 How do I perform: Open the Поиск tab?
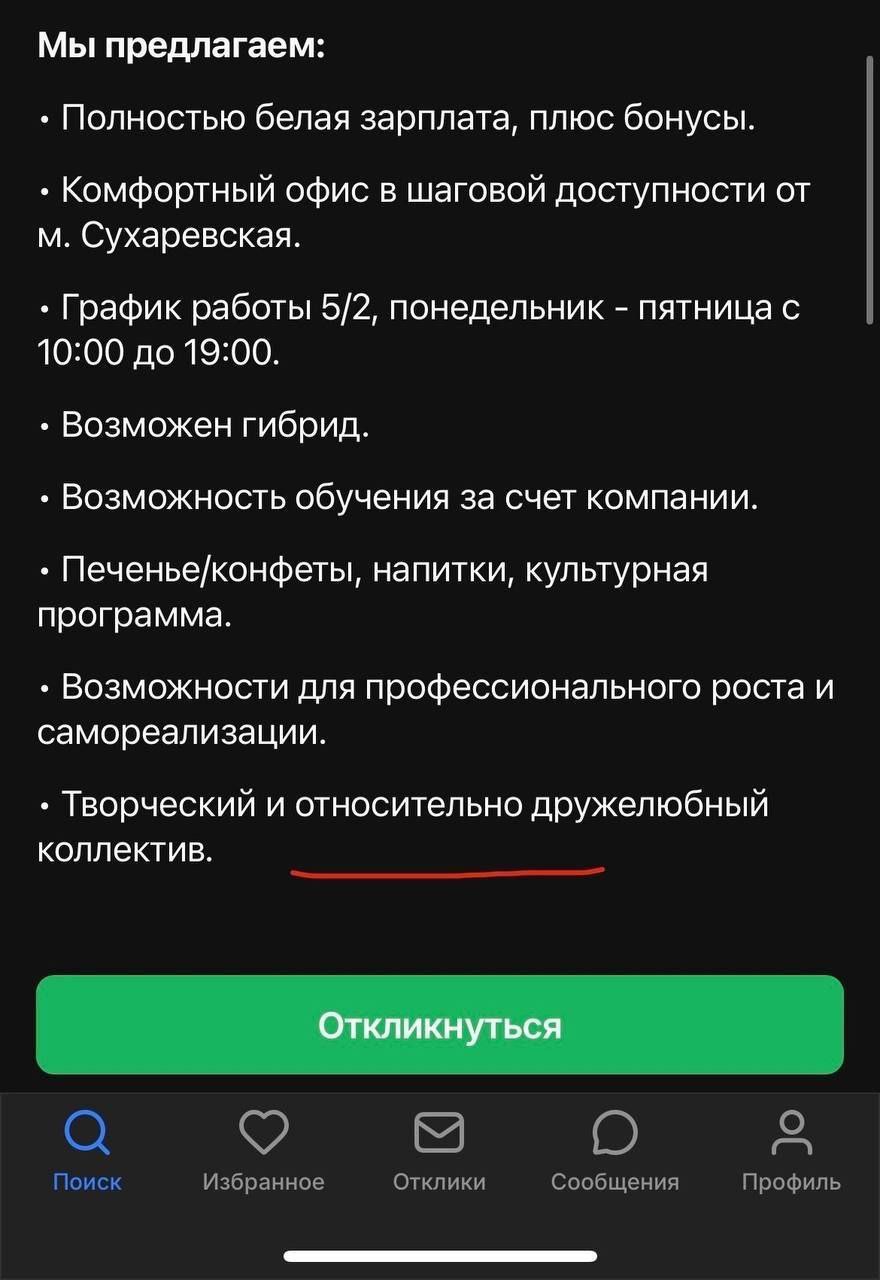[87, 1150]
